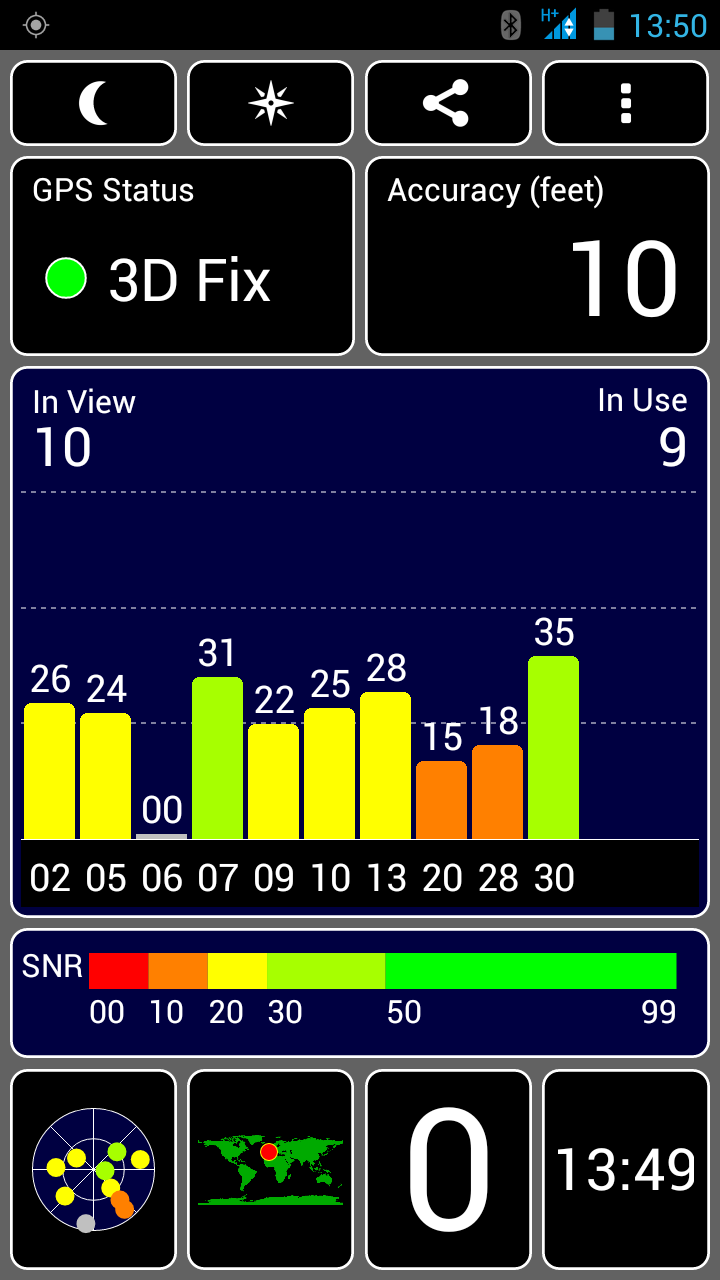Open the compass view button
The image size is (720, 1280).
[x=271, y=103]
